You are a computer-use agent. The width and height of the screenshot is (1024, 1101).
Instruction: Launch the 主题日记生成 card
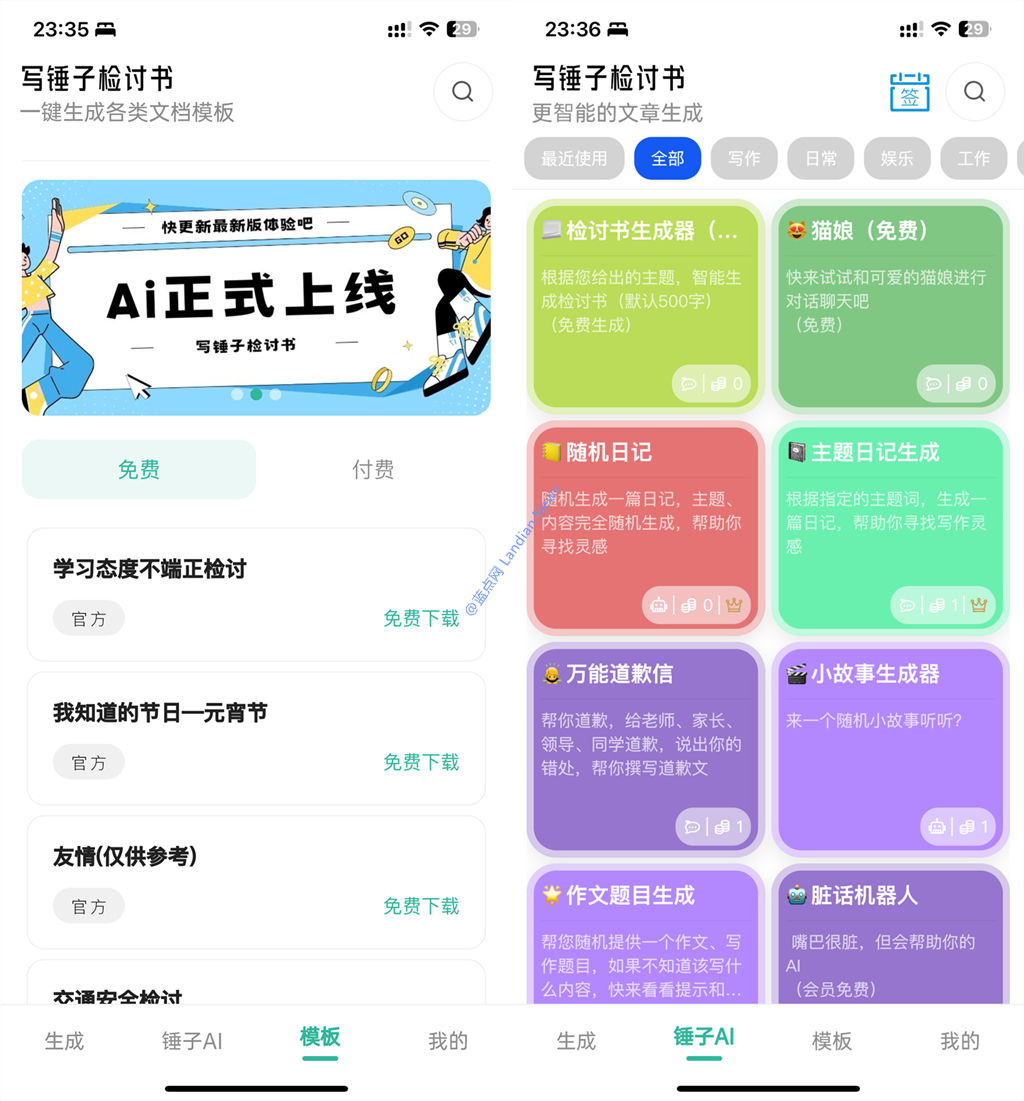click(x=890, y=527)
